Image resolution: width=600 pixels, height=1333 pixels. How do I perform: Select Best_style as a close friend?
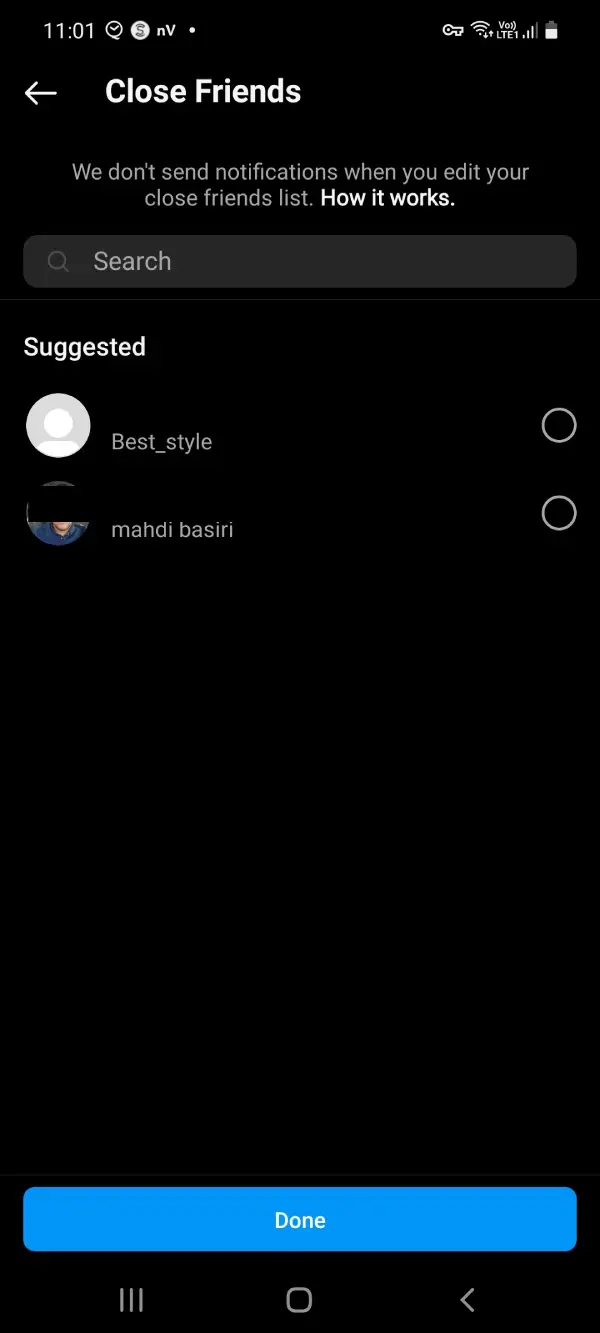(x=558, y=426)
